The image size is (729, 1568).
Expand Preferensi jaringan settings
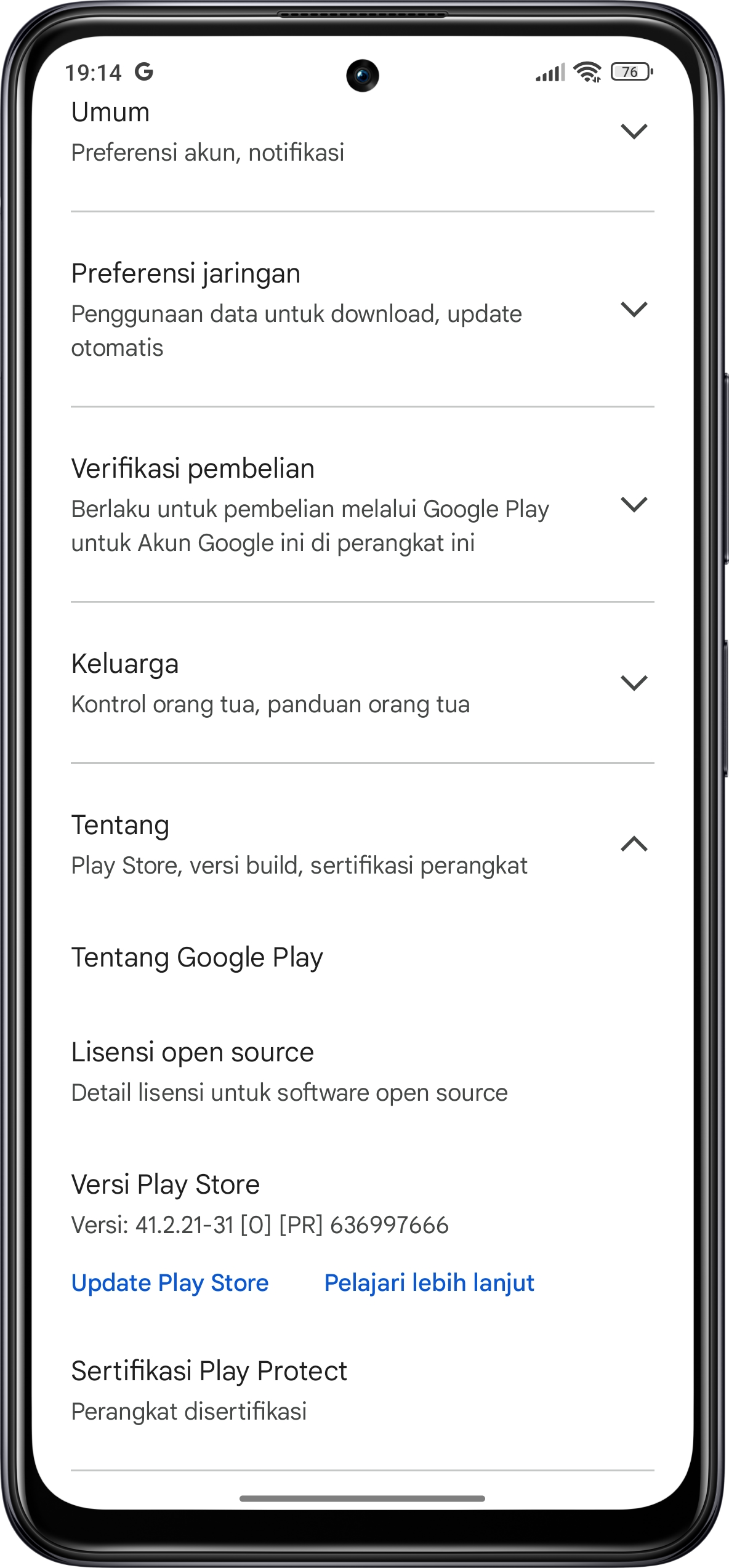click(x=634, y=310)
